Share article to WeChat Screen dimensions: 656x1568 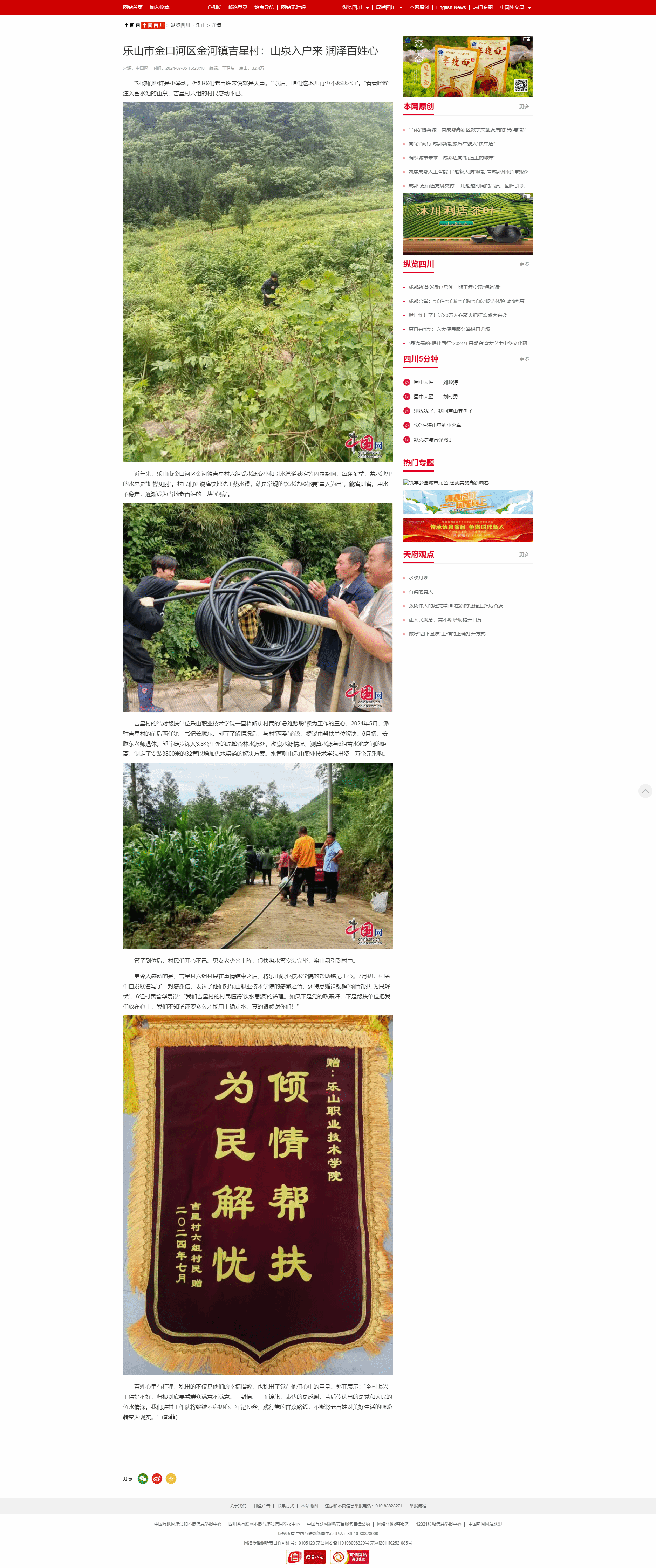[143, 1479]
